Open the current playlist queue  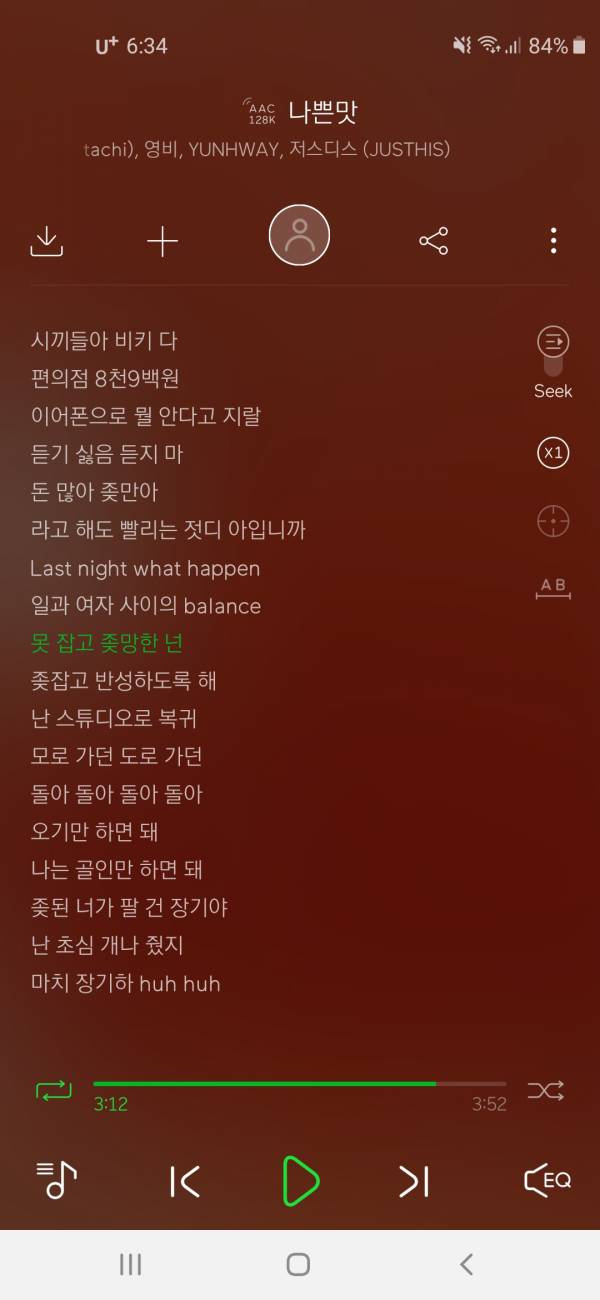click(56, 1180)
